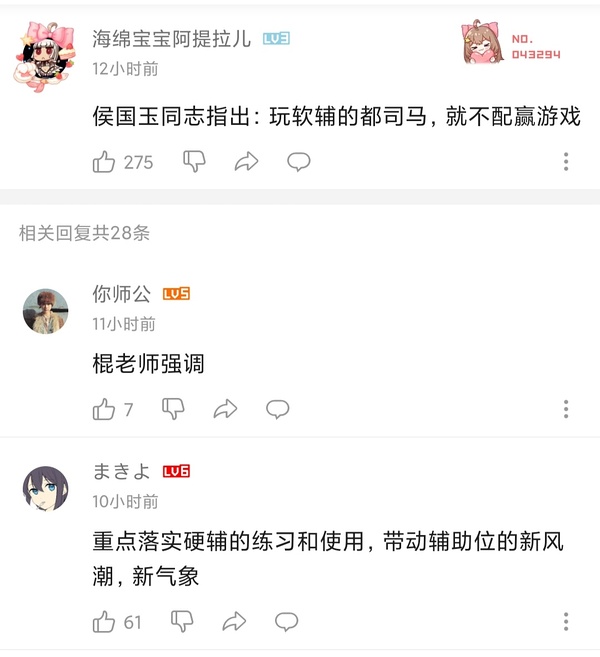This screenshot has width=600, height=657.
Task: Dislike まきよ's reply
Action: click(182, 621)
